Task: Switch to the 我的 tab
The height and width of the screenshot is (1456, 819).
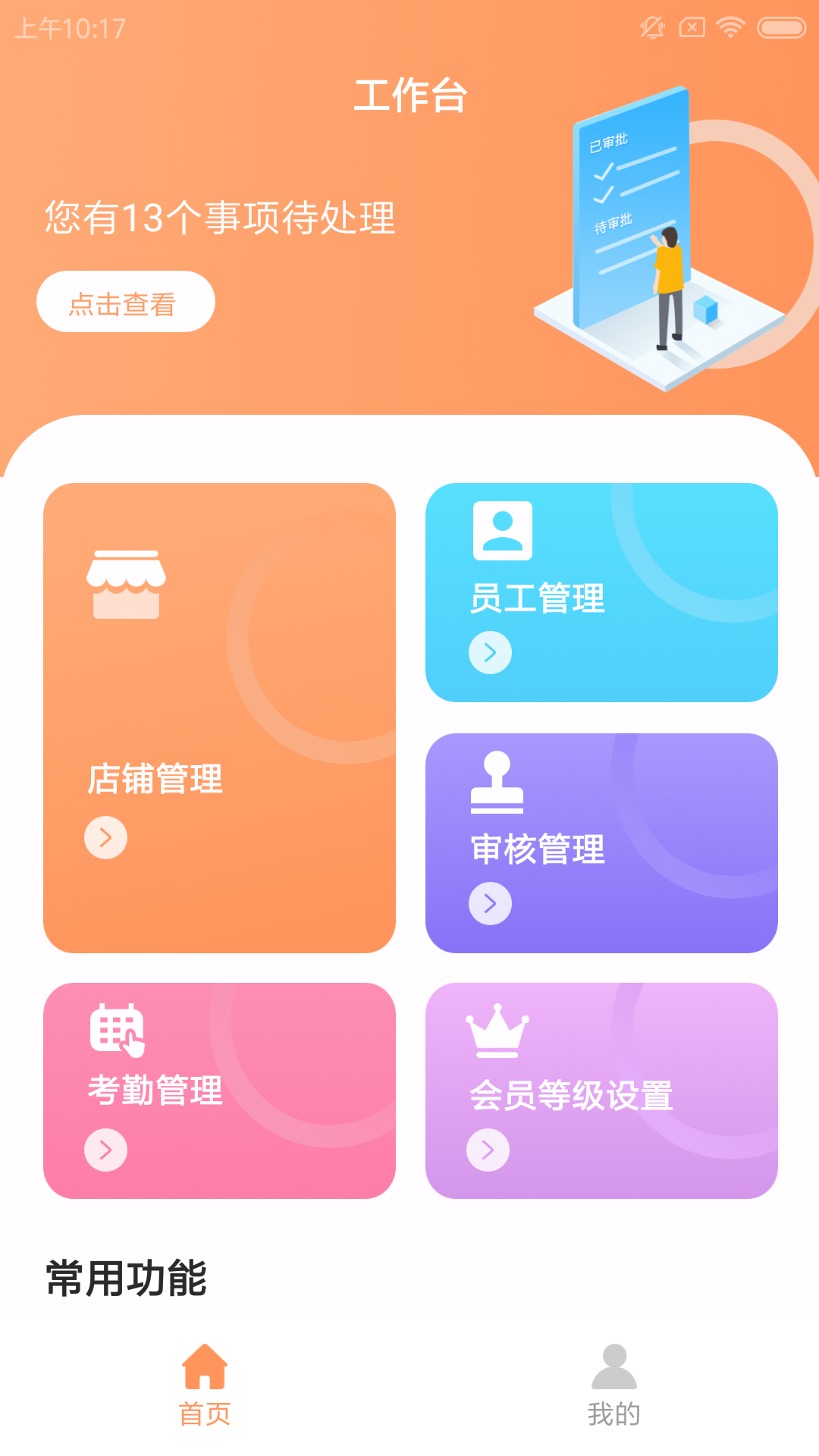Action: 613,1385
